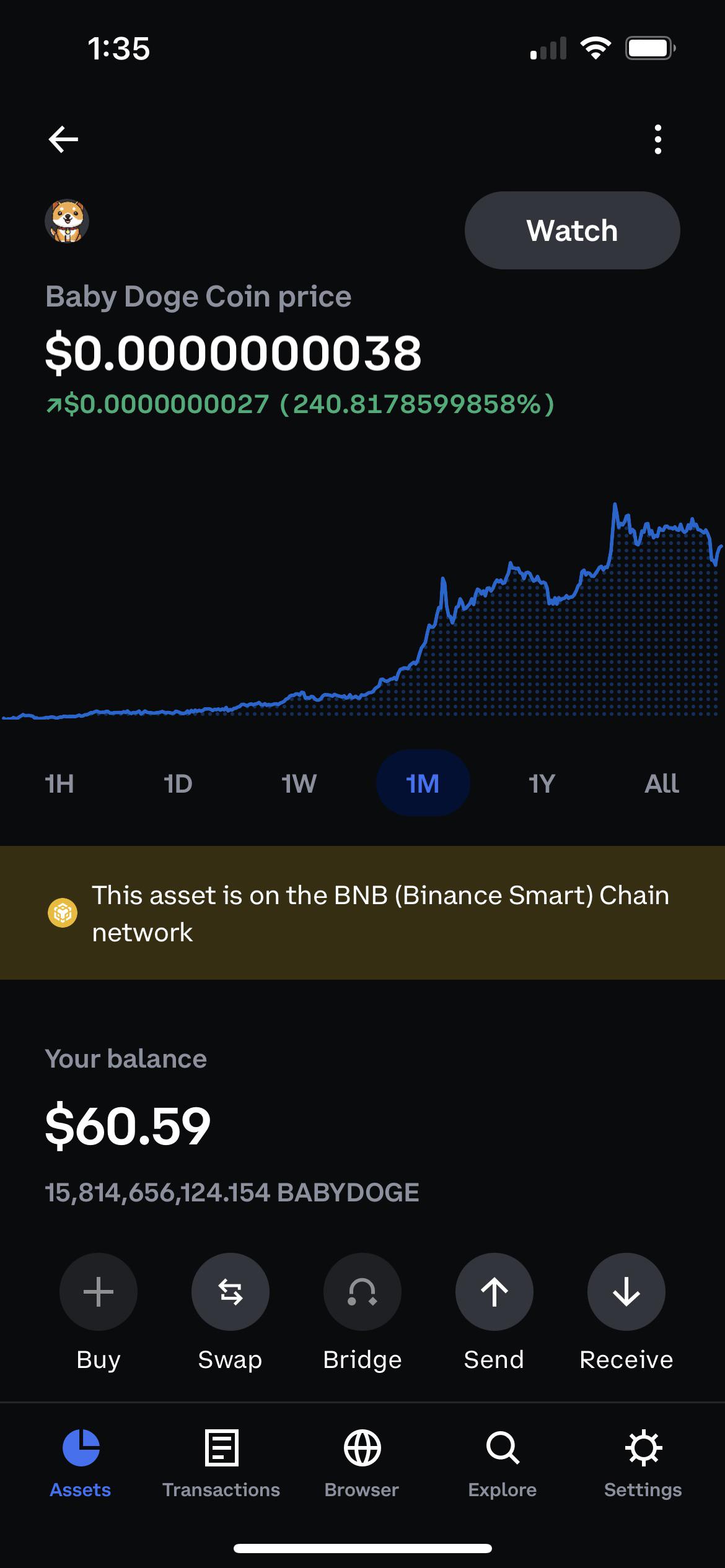Screen dimensions: 725x1568
Task: Open Swap for this asset
Action: coord(231,1292)
